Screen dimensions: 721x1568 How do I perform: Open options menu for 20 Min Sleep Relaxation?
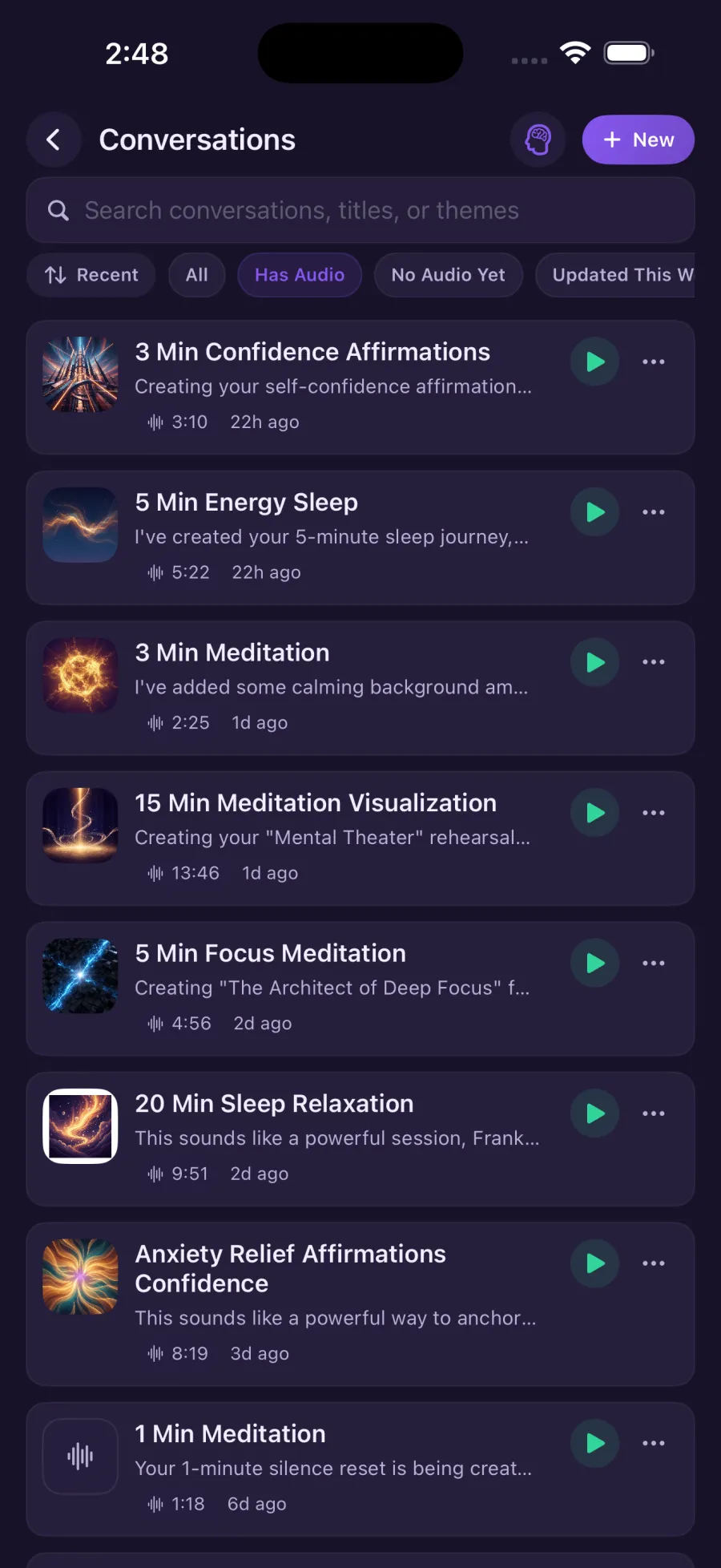(653, 1113)
